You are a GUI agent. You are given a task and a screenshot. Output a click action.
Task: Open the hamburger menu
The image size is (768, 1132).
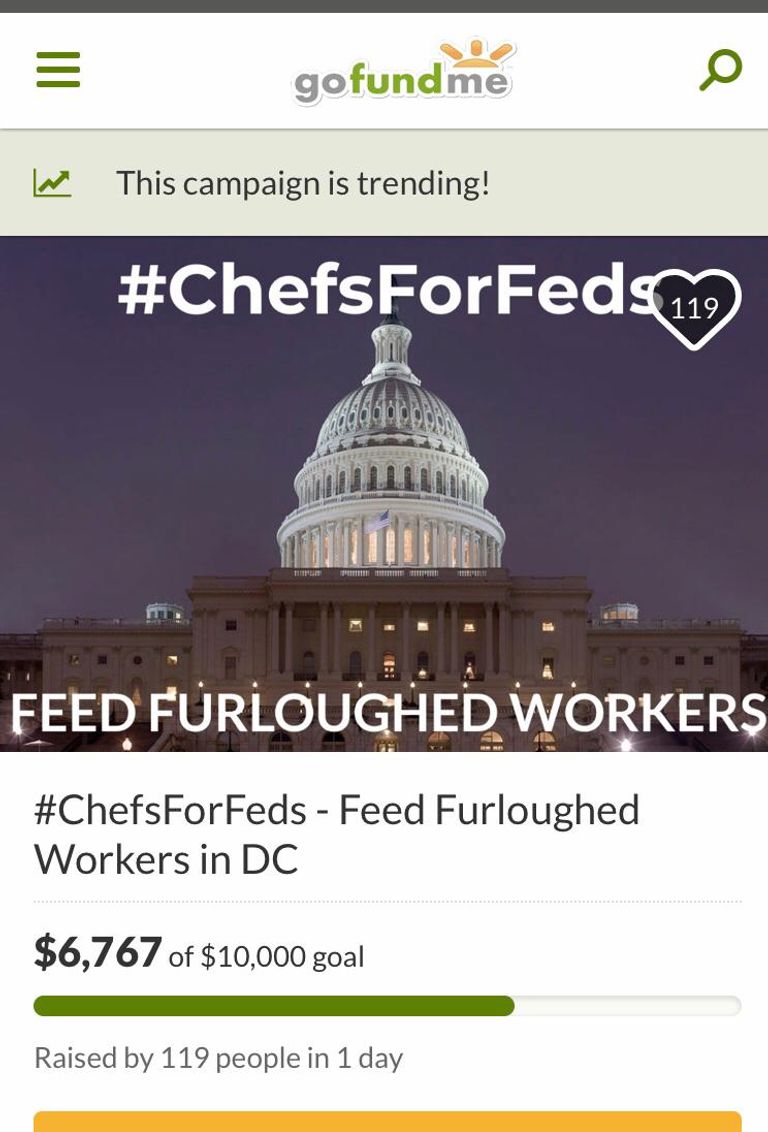[x=58, y=70]
